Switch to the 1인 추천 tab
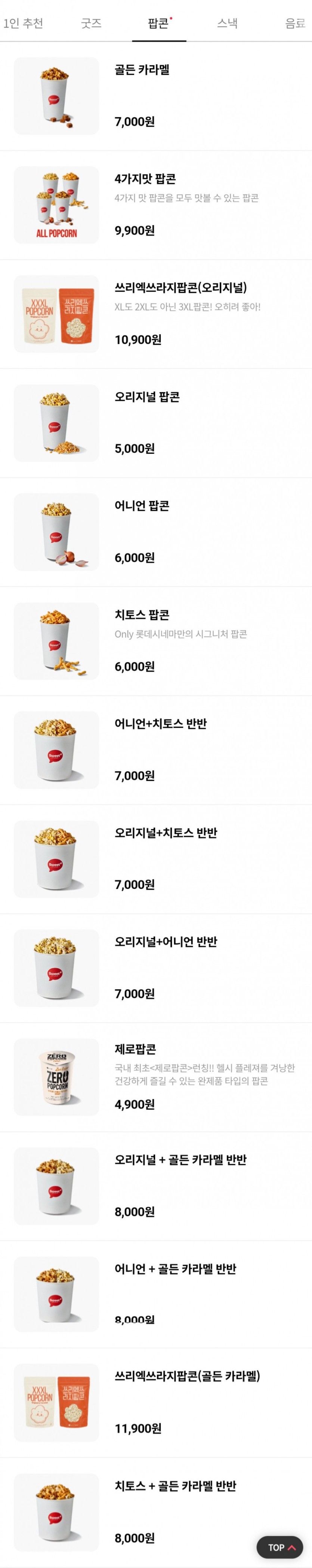The height and width of the screenshot is (1568, 312). (x=23, y=23)
